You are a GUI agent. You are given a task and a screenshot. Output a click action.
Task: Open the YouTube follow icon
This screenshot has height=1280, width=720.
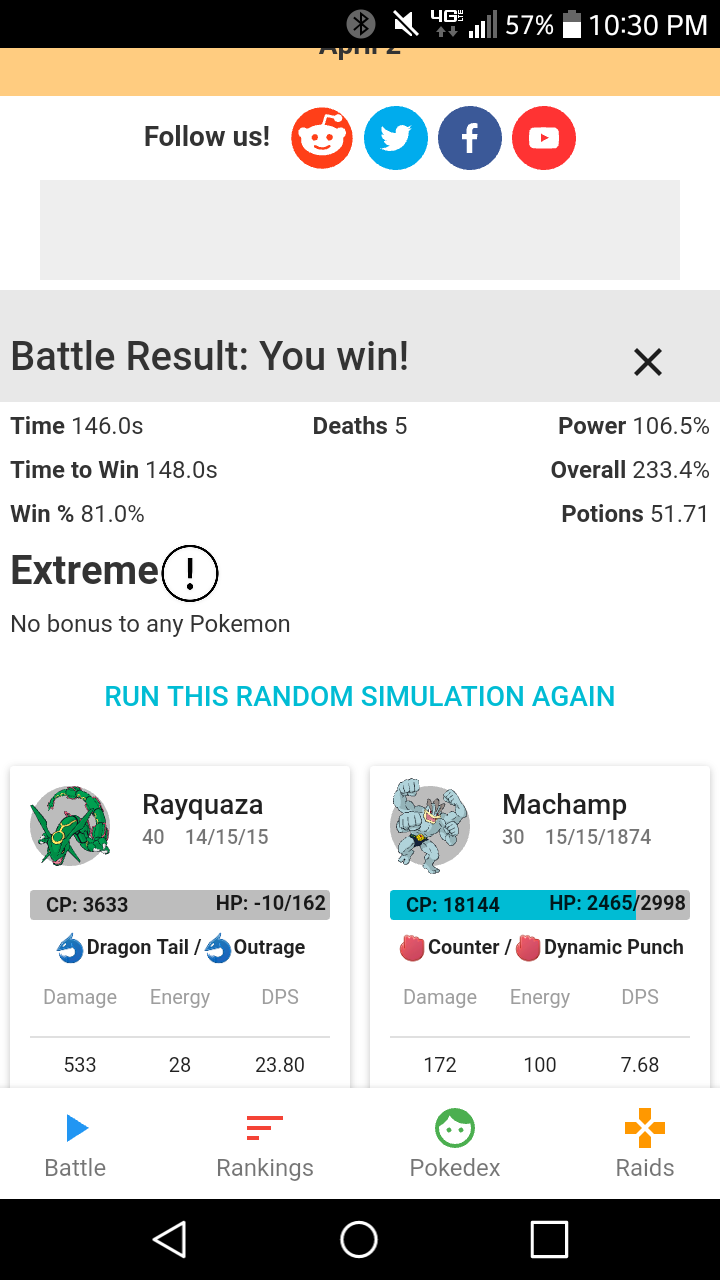point(544,138)
